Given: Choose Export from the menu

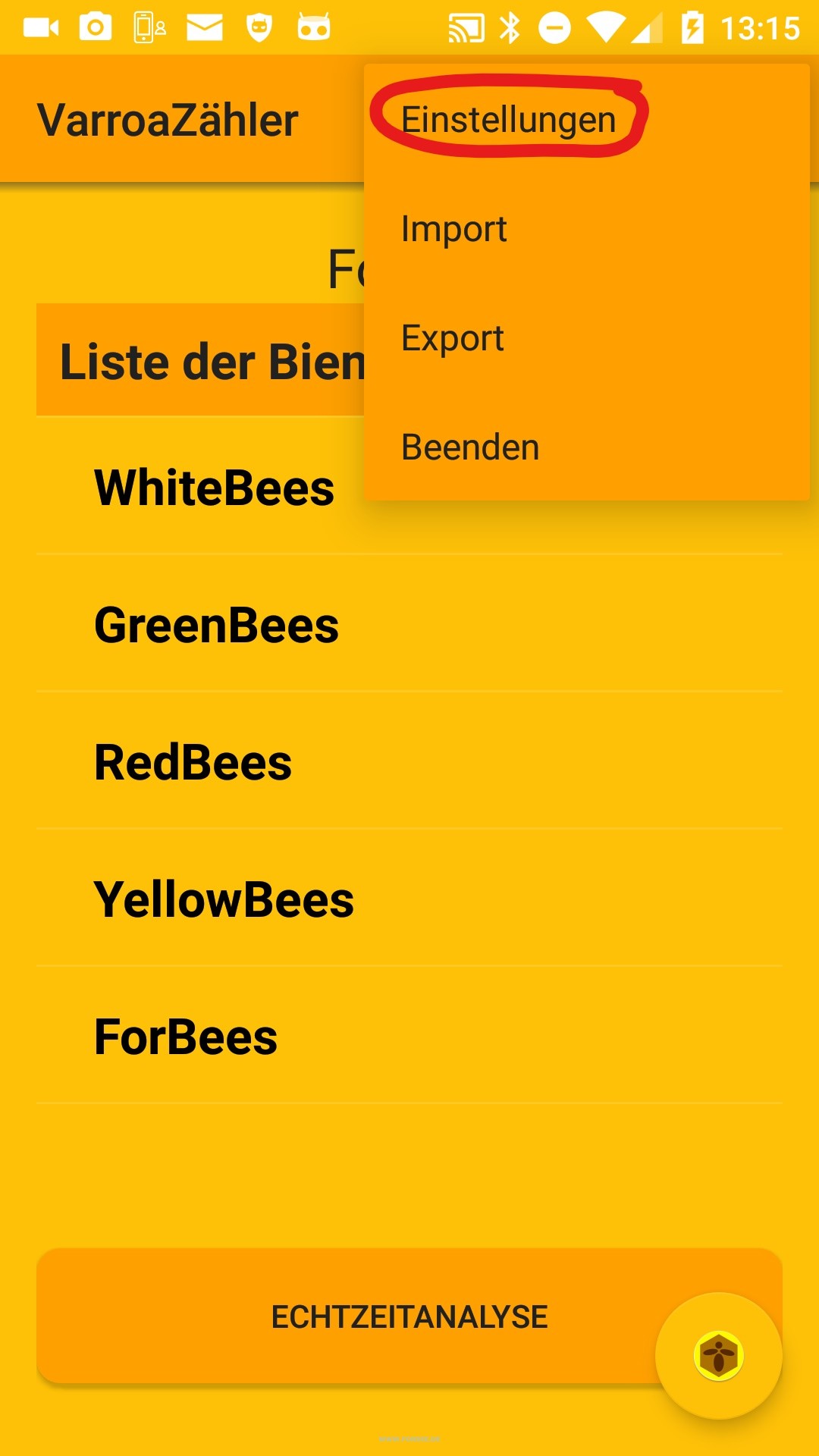Looking at the screenshot, I should [x=587, y=337].
